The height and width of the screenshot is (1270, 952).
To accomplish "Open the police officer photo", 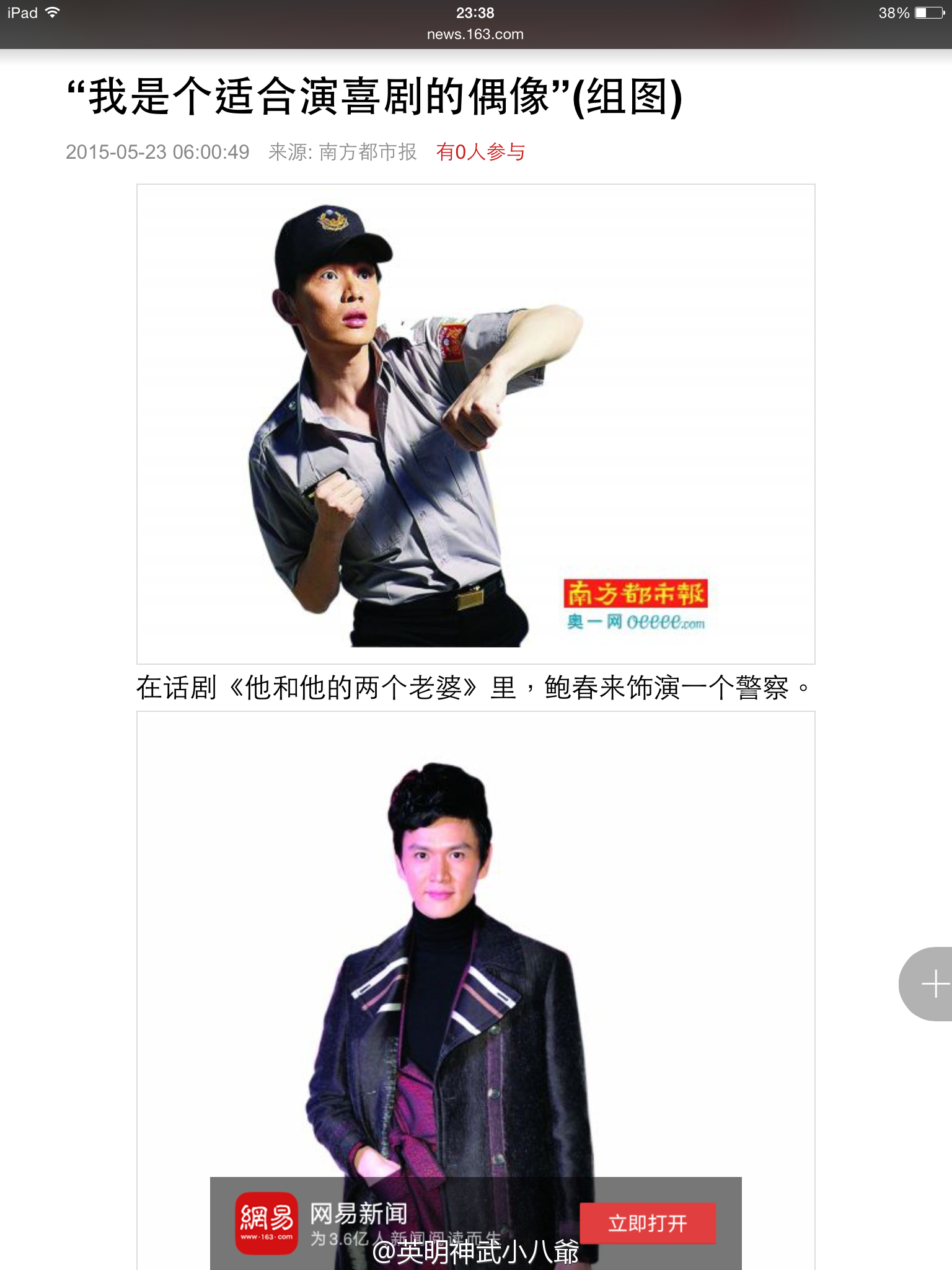I will pyautogui.click(x=475, y=424).
